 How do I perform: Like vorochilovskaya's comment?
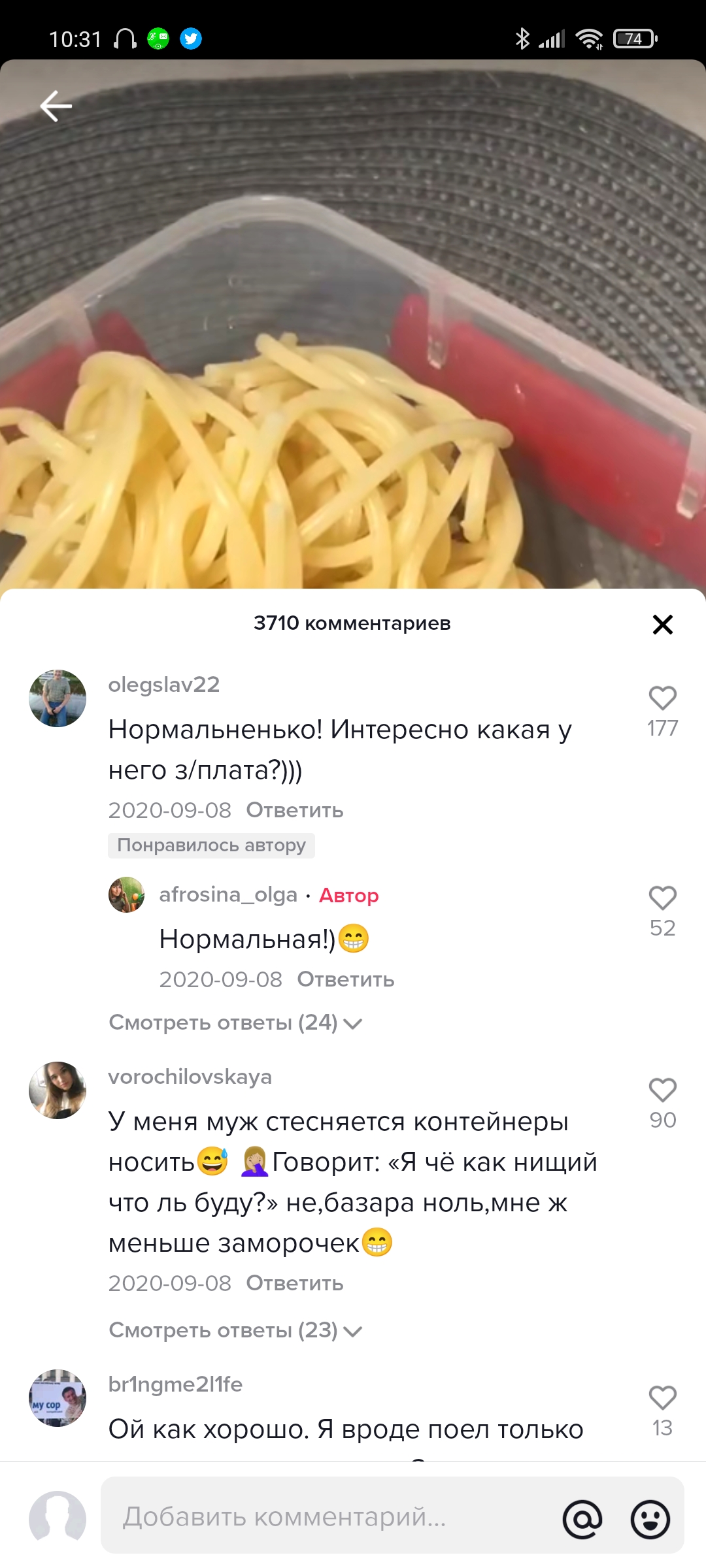point(662,1090)
